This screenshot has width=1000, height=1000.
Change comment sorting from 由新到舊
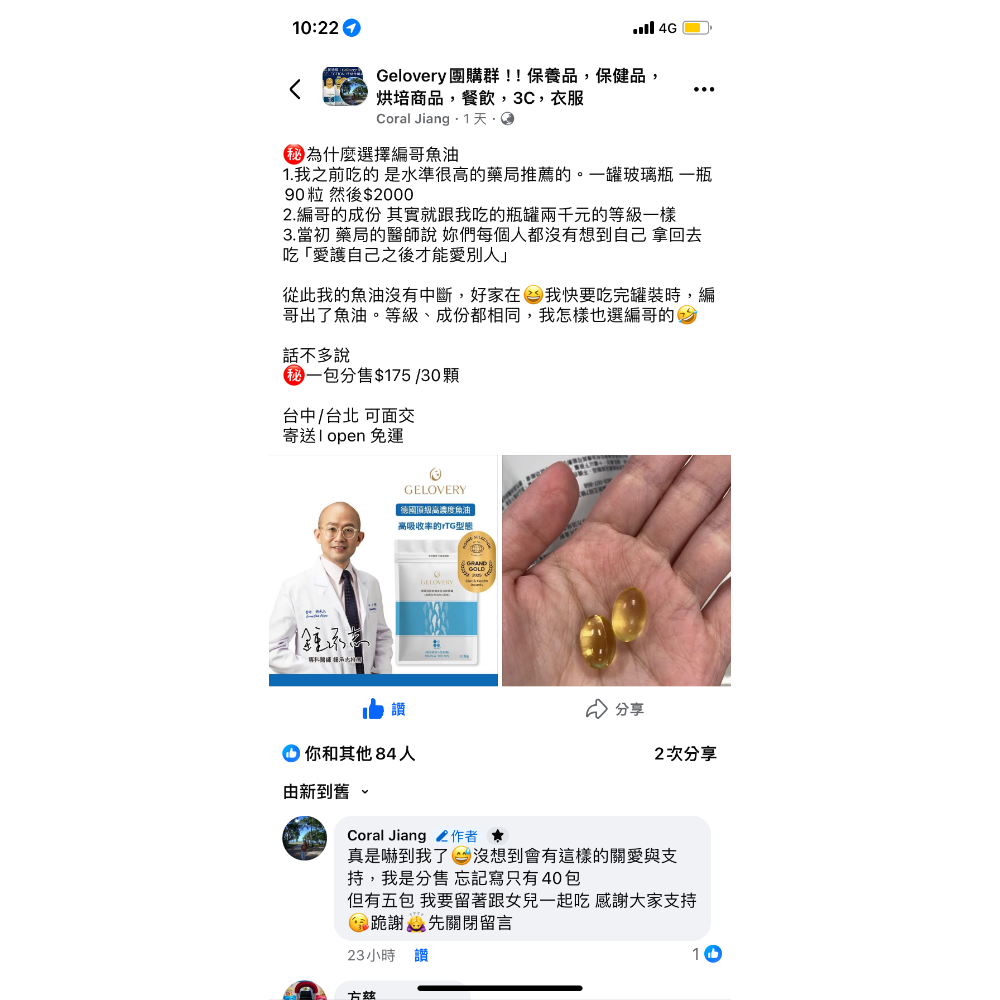click(326, 792)
